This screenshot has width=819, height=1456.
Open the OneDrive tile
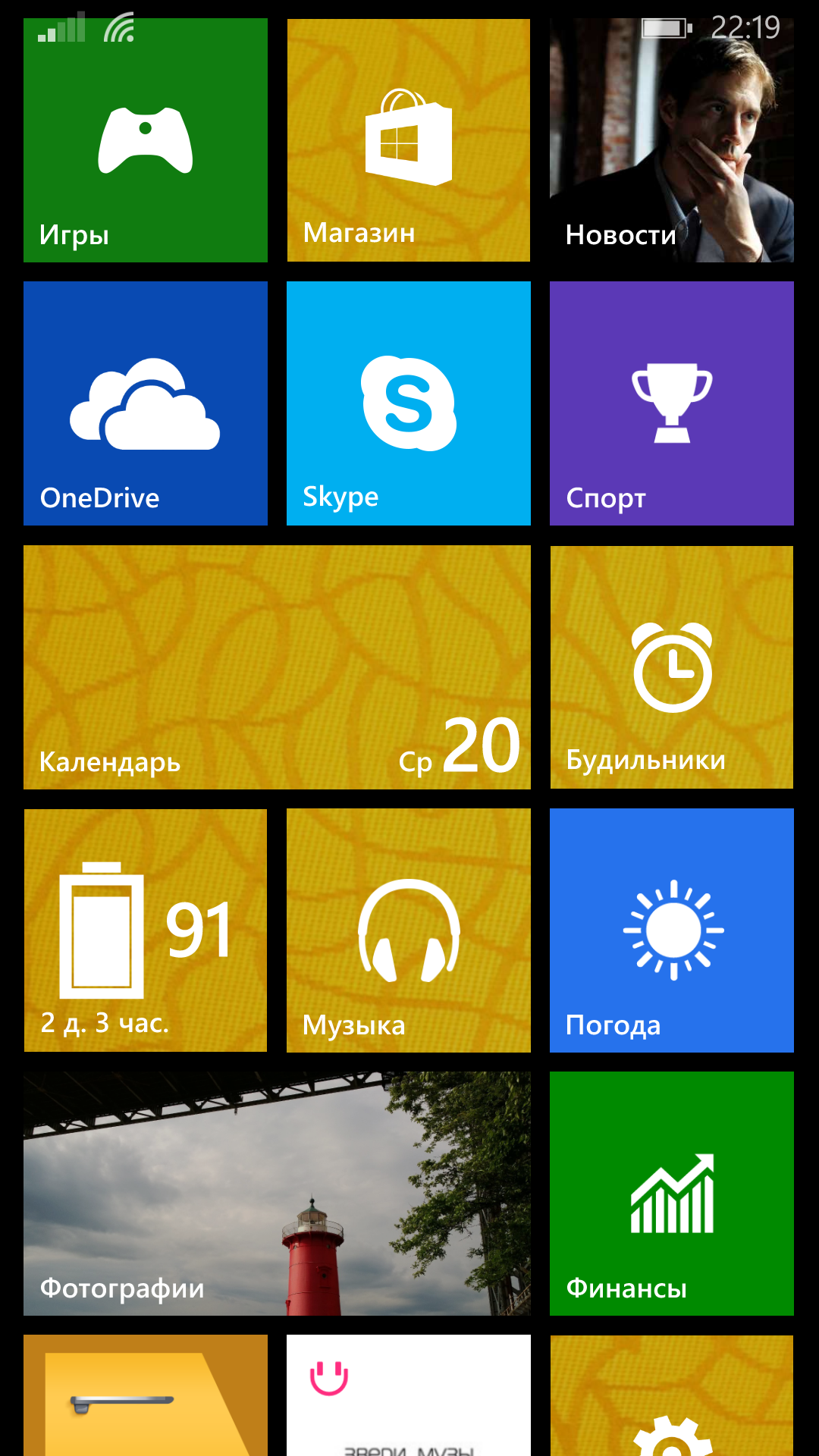(145, 403)
